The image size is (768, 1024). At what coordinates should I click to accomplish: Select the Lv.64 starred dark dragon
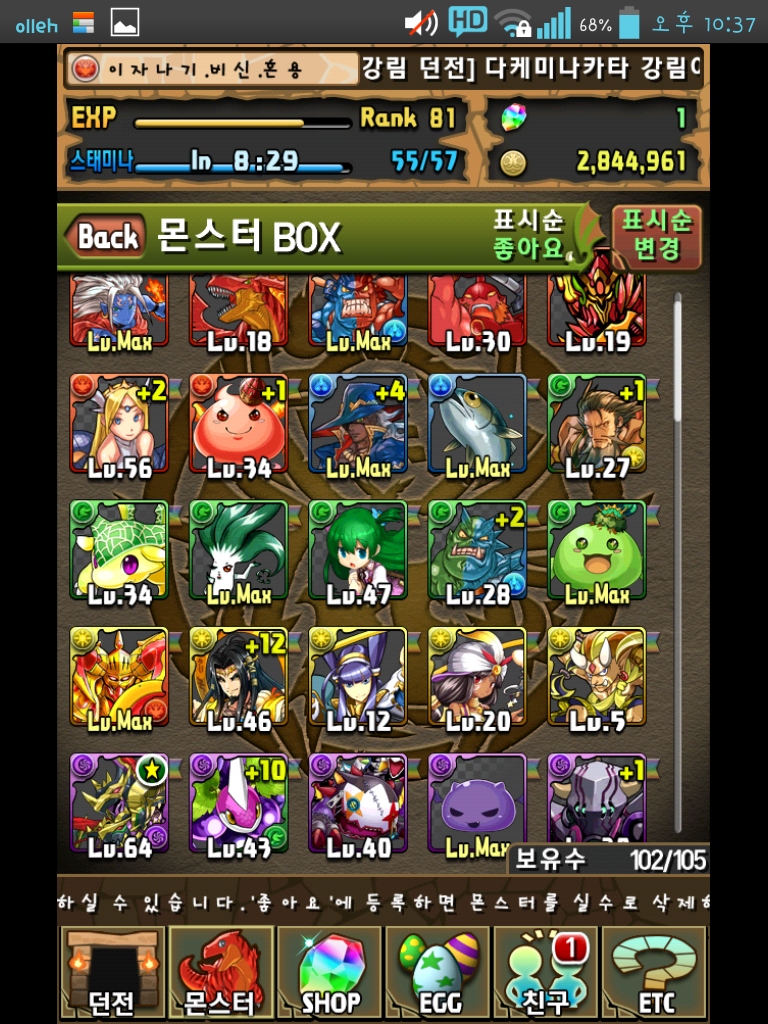coord(119,803)
